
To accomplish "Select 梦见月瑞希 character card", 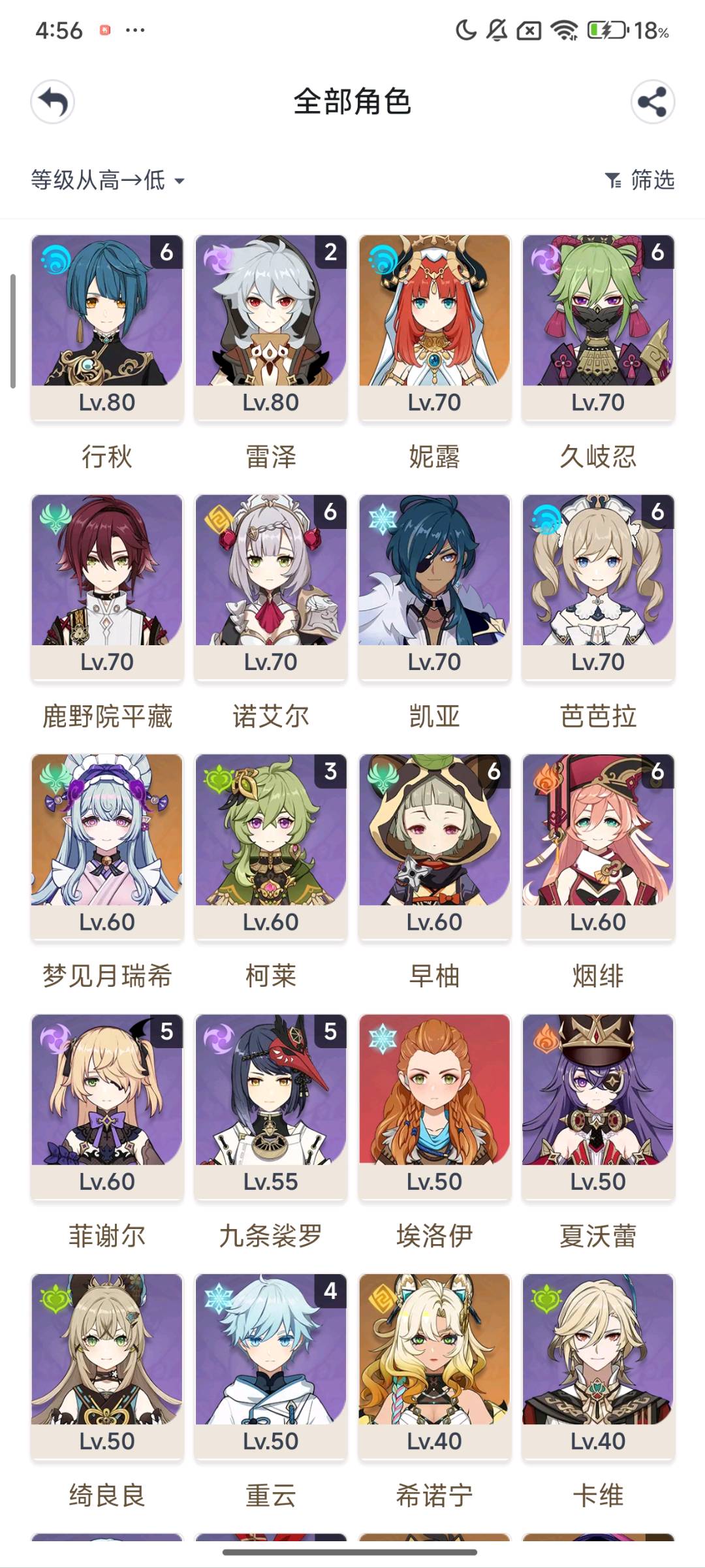I will pos(107,846).
